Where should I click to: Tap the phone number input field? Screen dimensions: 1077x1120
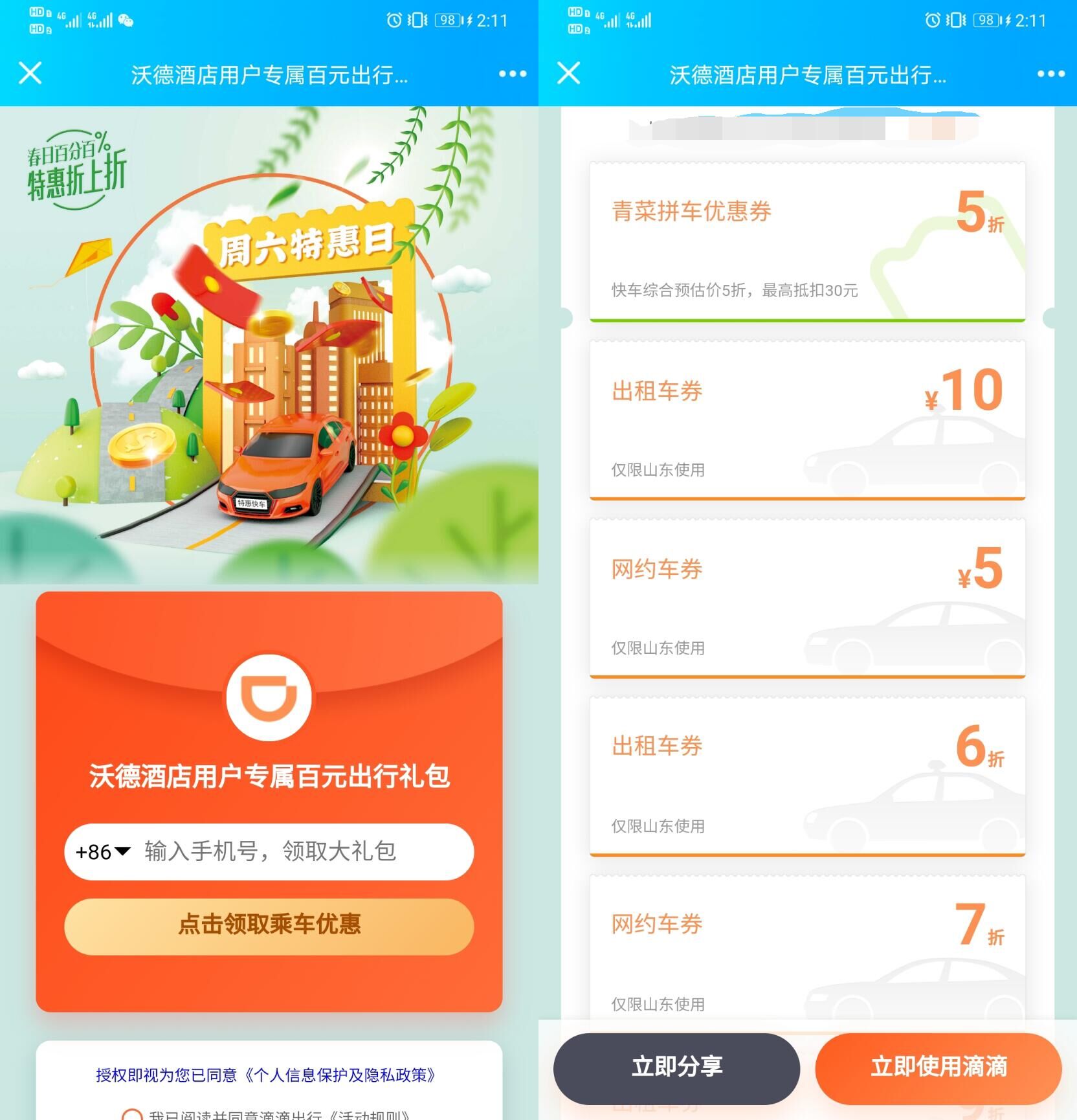click(x=304, y=851)
